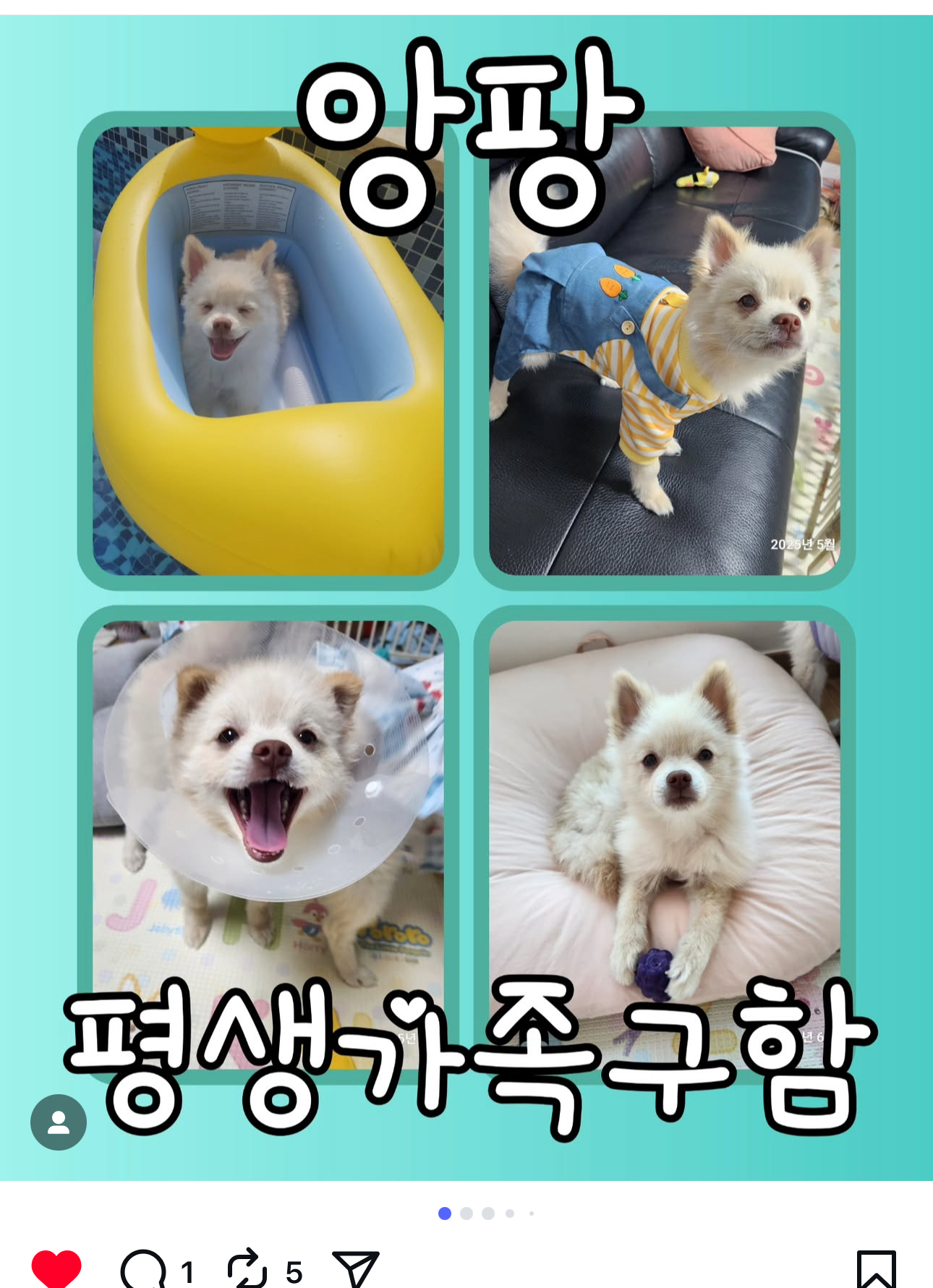
Task: Open the dog collage image
Action: 466,597
